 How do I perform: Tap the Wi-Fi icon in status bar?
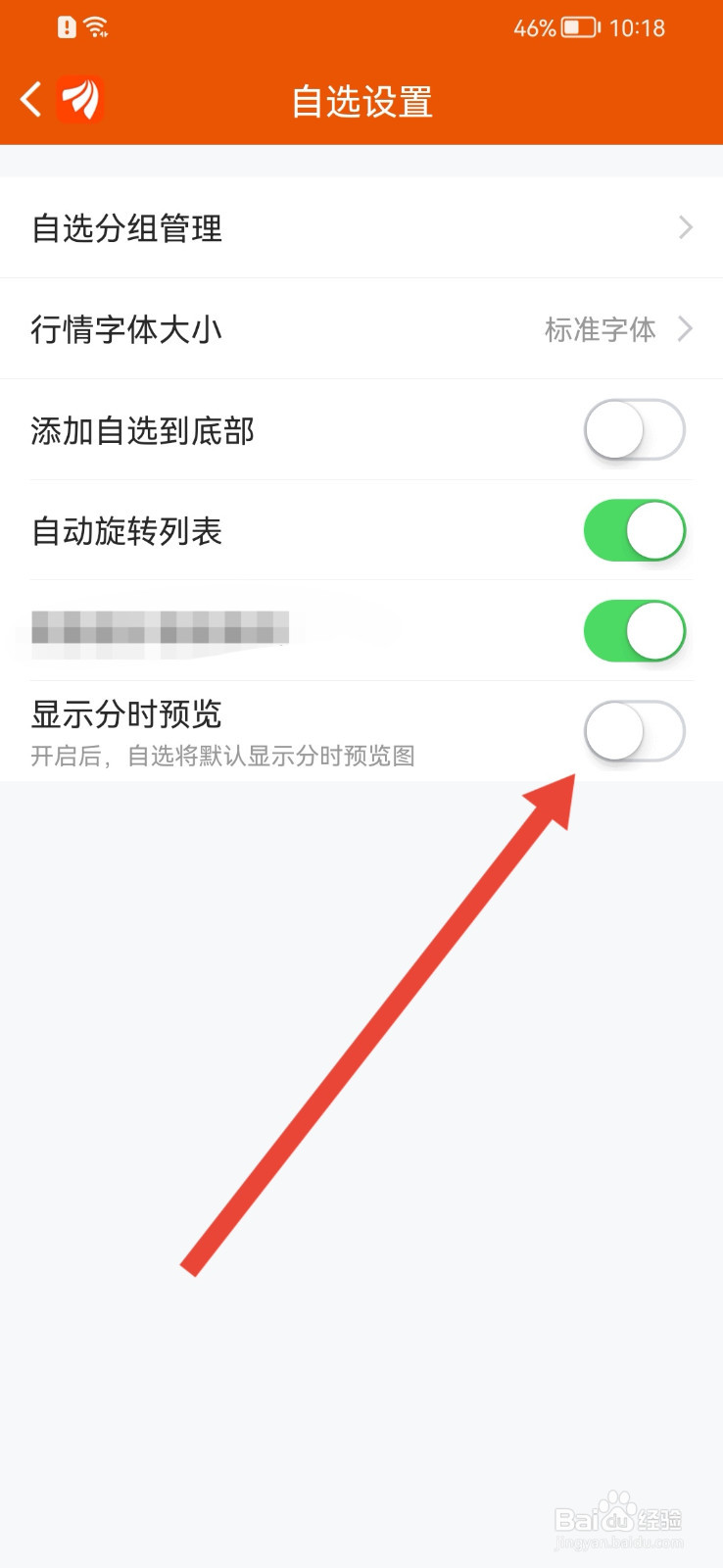[x=94, y=26]
